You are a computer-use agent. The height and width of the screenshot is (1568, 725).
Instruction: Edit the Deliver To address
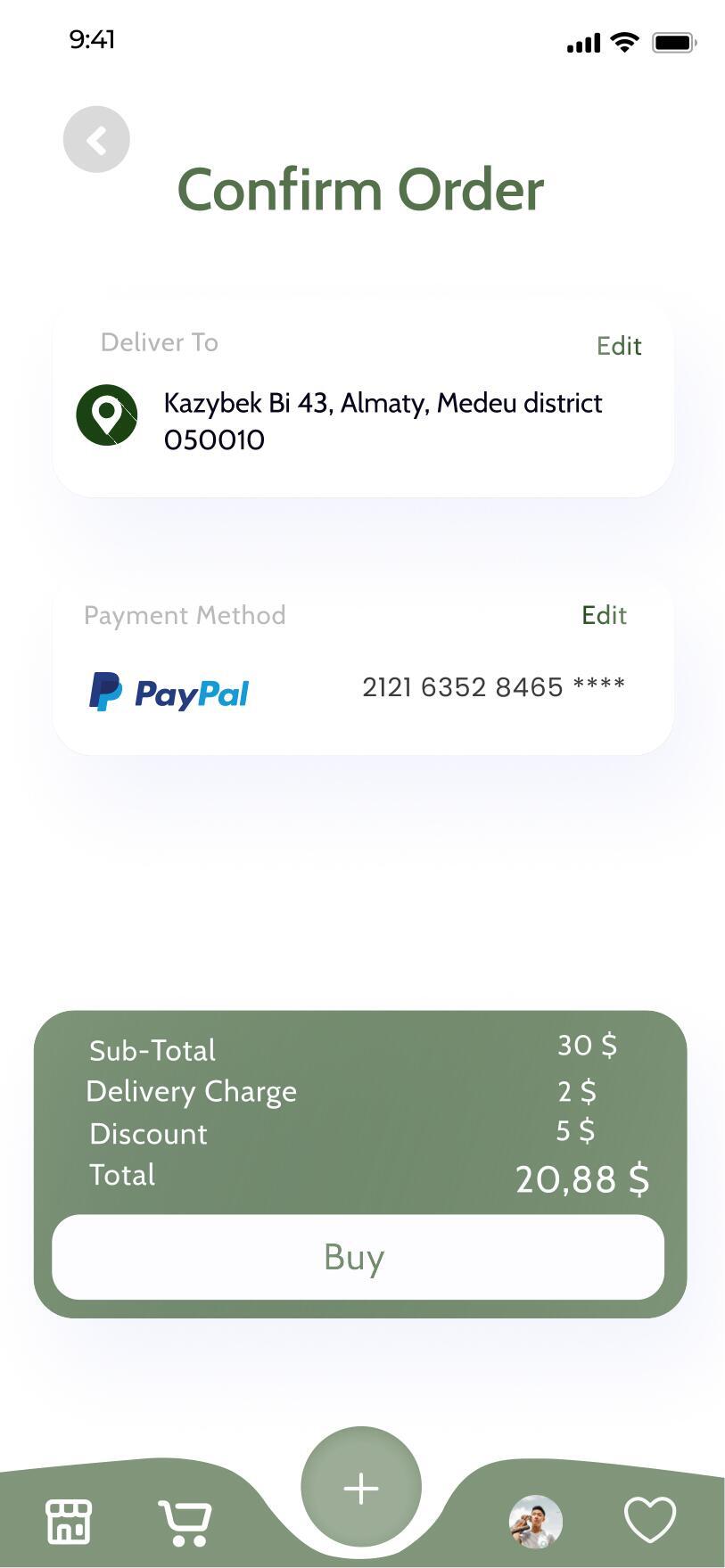(x=618, y=346)
